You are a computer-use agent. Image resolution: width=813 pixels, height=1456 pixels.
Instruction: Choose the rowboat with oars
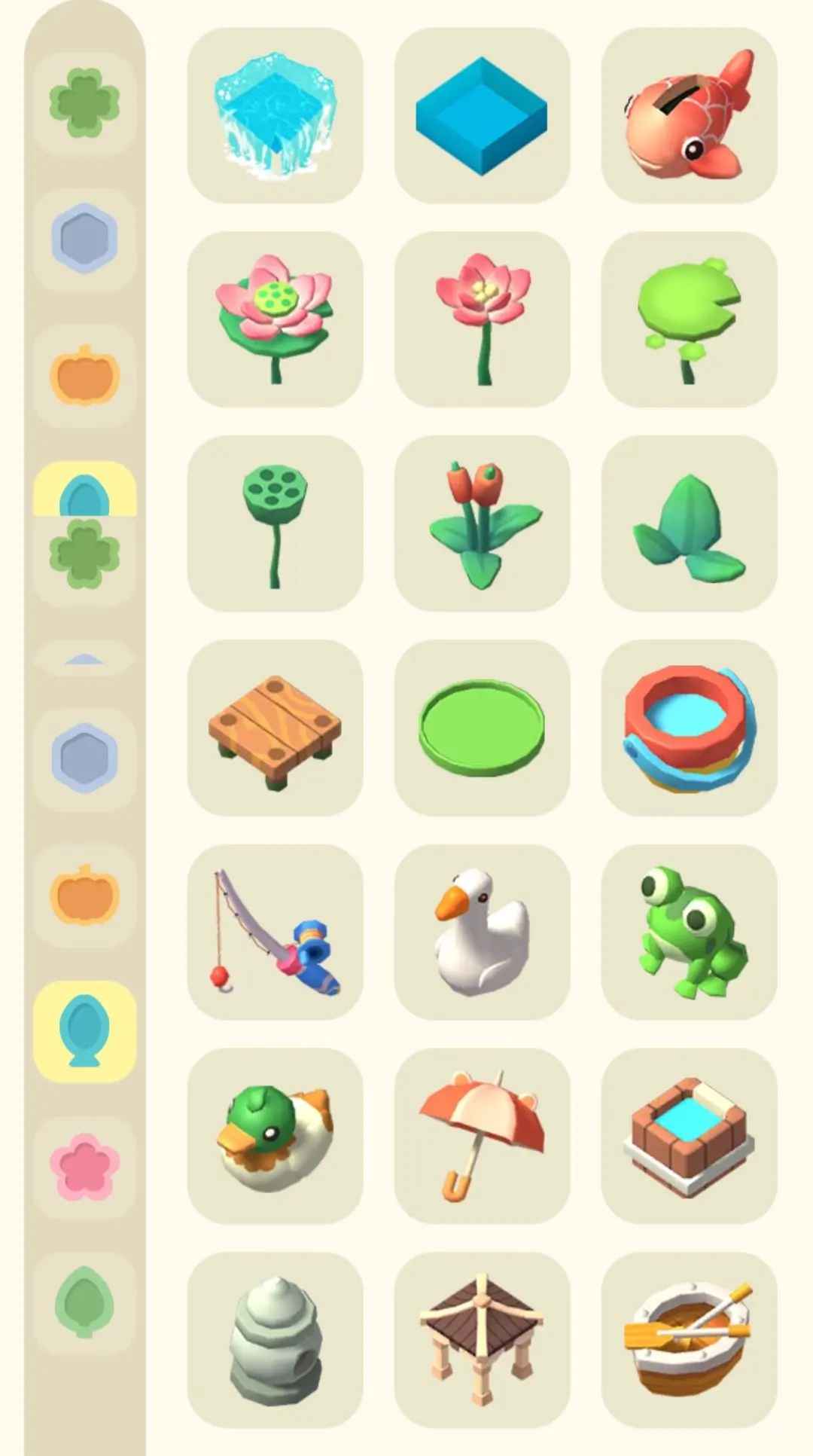689,1340
